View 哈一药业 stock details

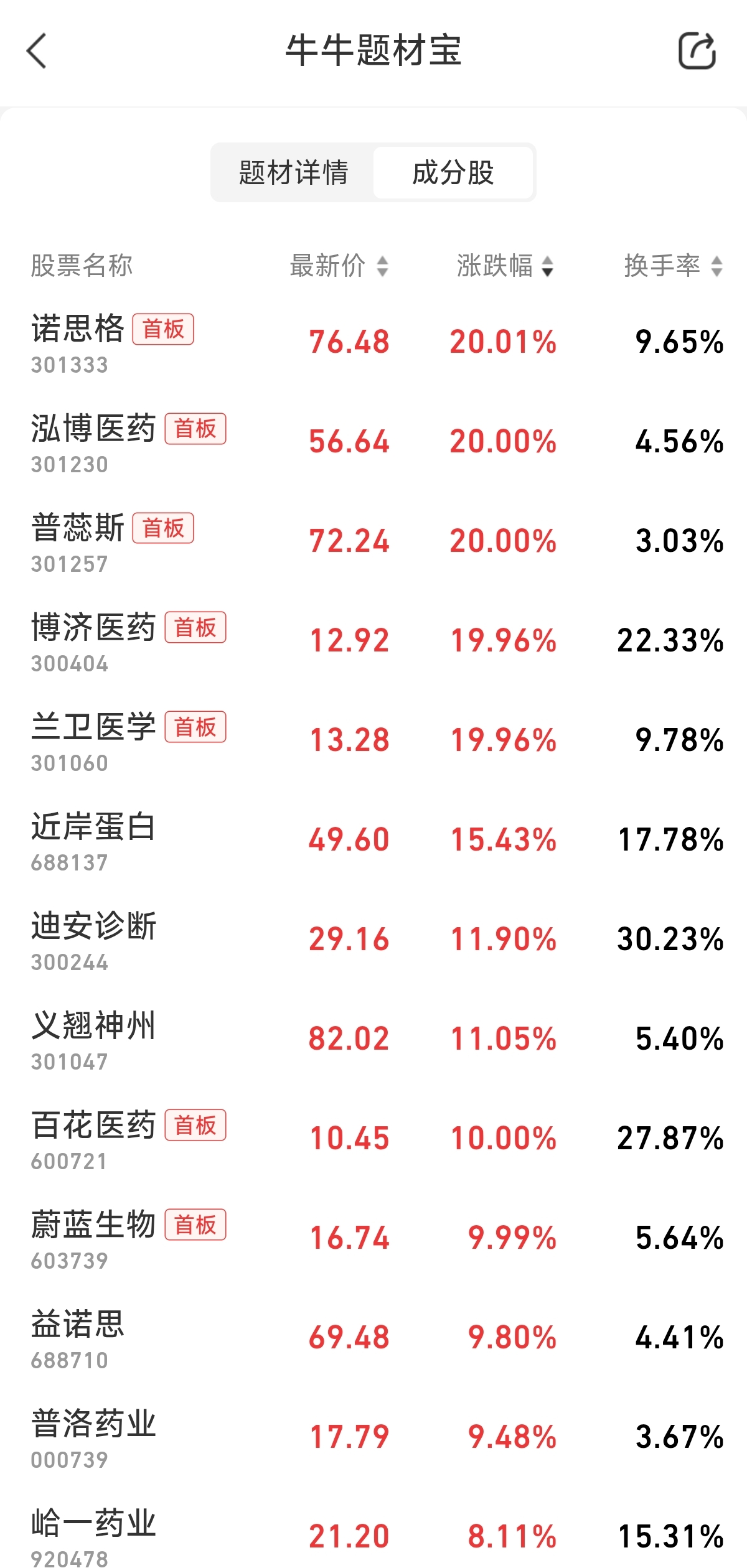click(93, 1534)
